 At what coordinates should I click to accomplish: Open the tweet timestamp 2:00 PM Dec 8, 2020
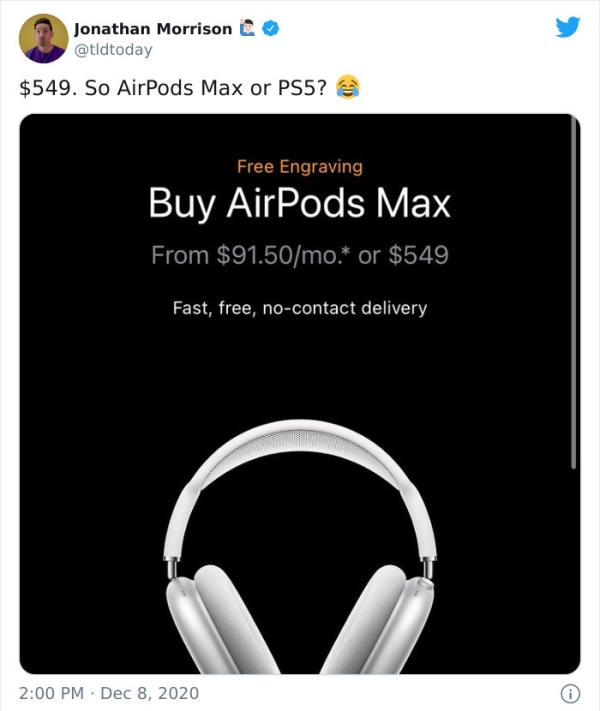(x=109, y=692)
